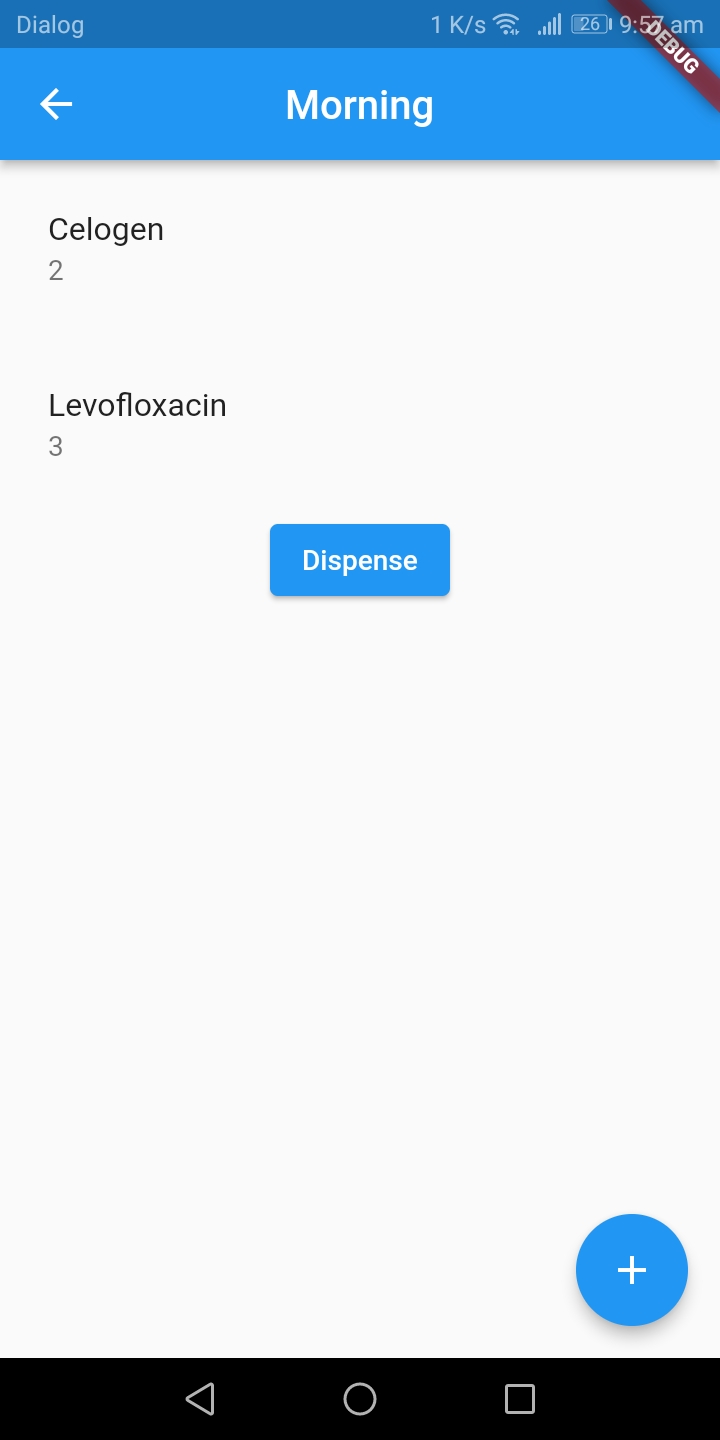Add a new medicine with plus button
The image size is (720, 1440).
tap(632, 1270)
